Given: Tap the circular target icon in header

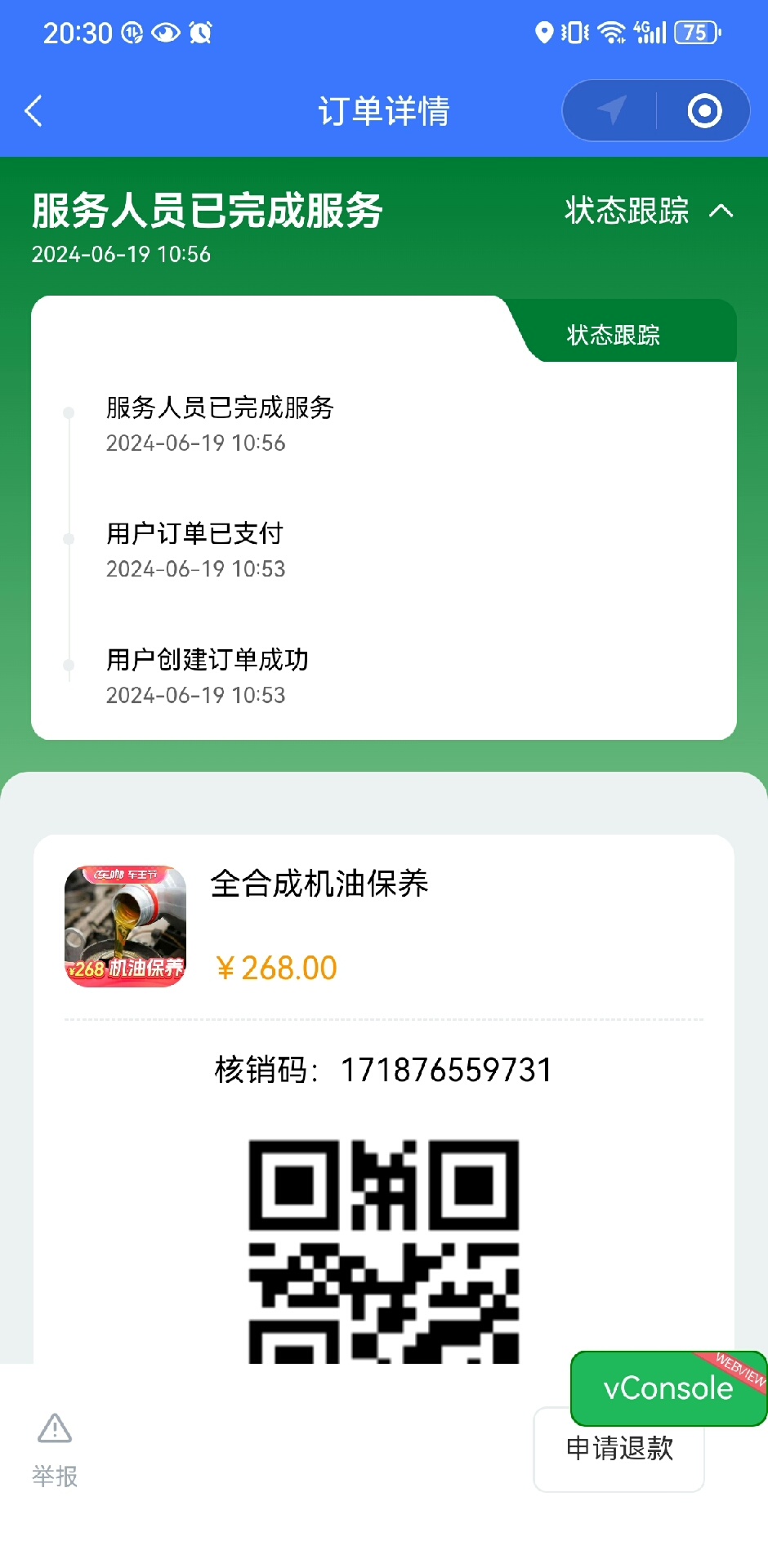Looking at the screenshot, I should point(704,110).
